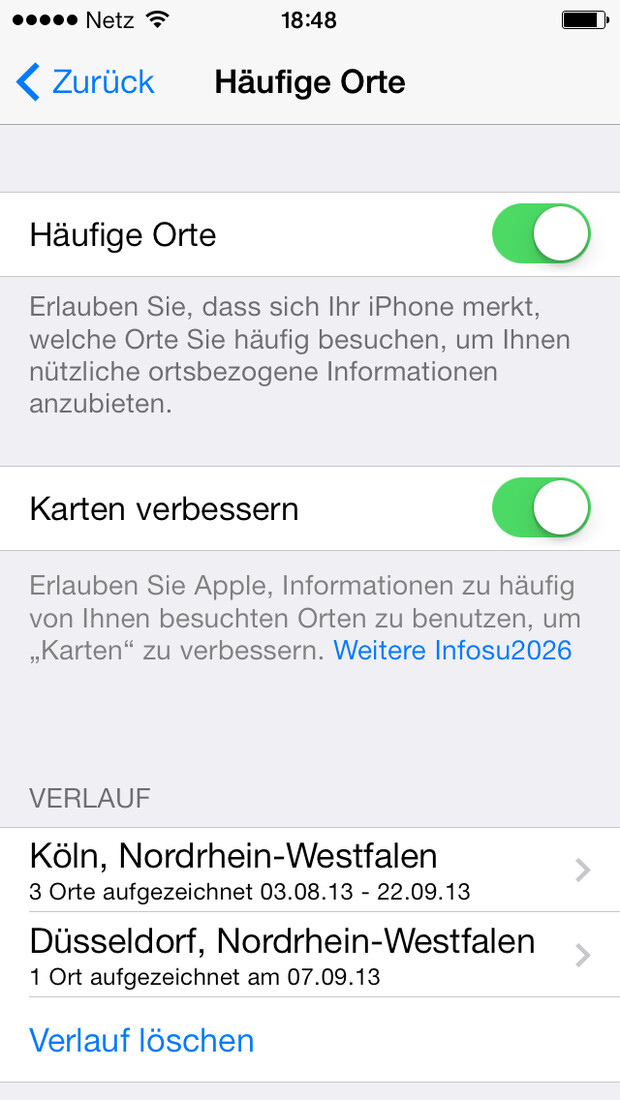Image resolution: width=620 pixels, height=1100 pixels.
Task: Open Köln, Nordrhein-Westfalen history
Action: (310, 869)
